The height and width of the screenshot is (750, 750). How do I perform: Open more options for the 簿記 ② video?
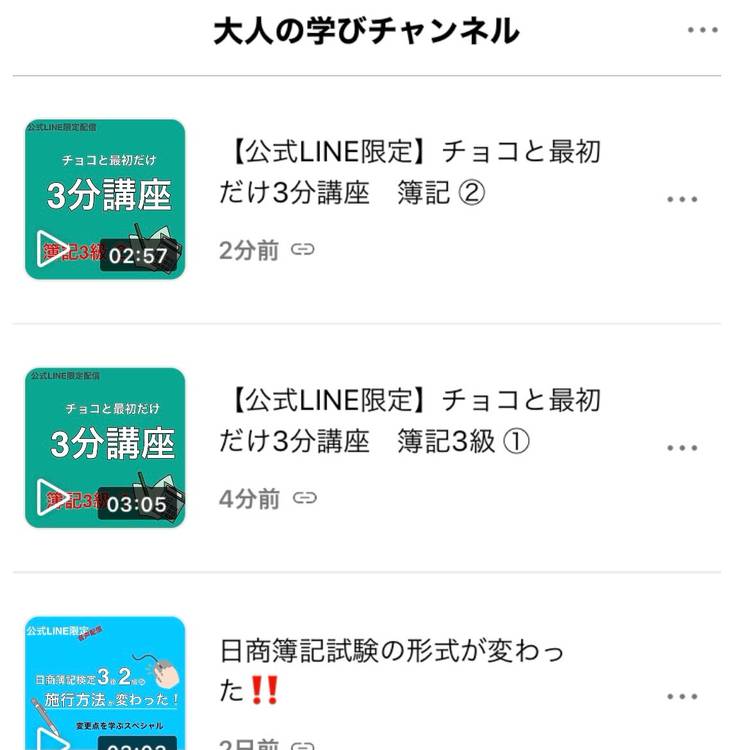(x=682, y=200)
